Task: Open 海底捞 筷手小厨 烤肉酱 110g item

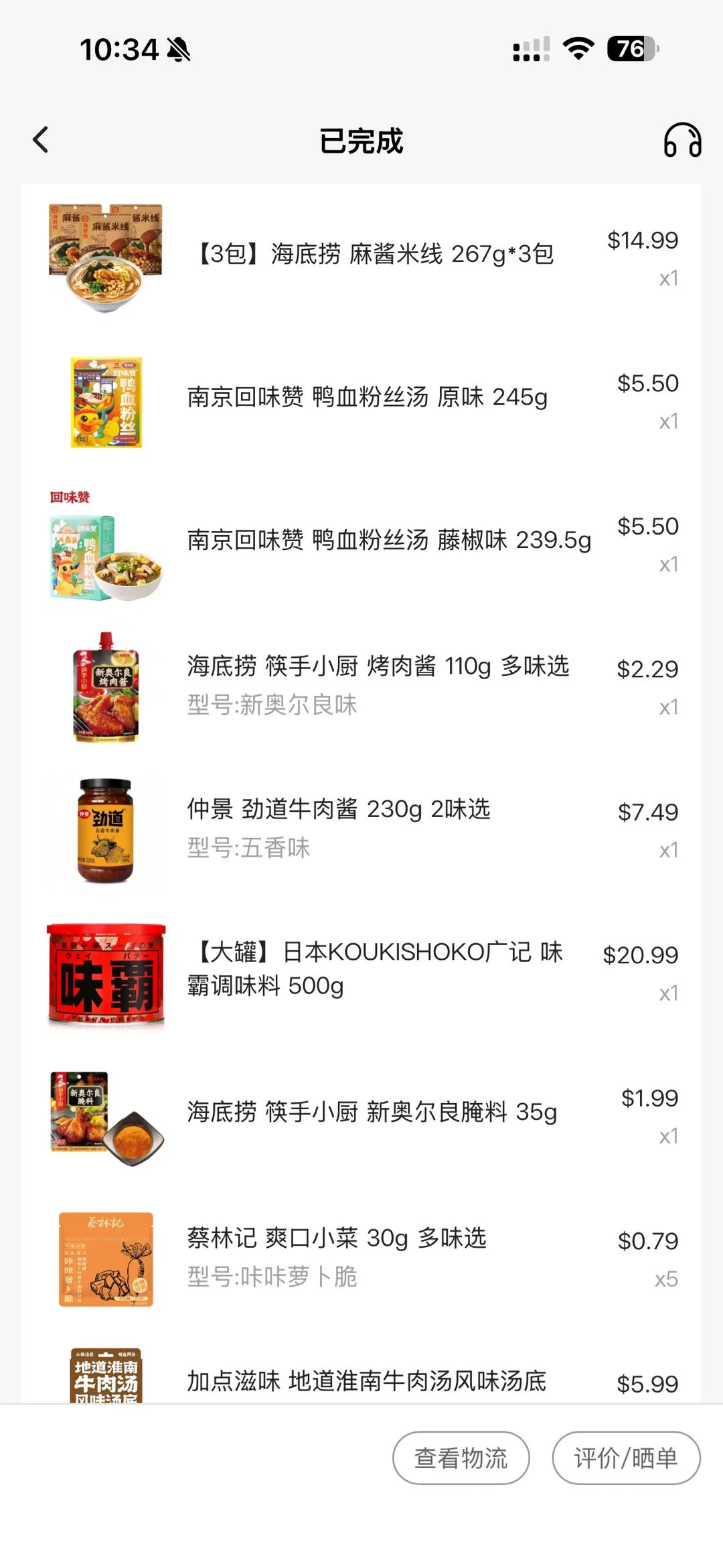Action: point(378,666)
